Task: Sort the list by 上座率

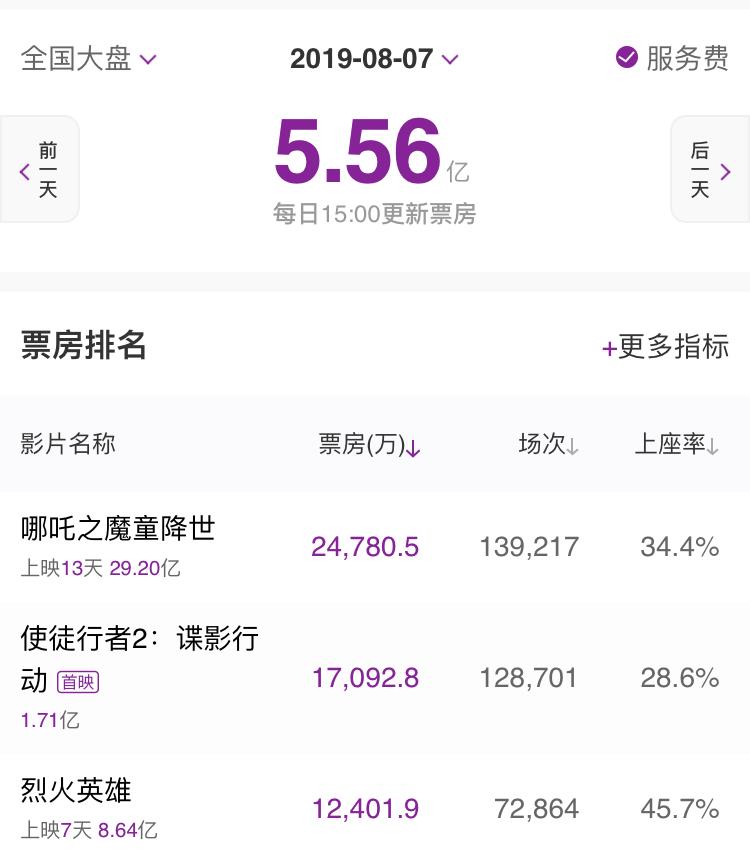Action: (677, 445)
